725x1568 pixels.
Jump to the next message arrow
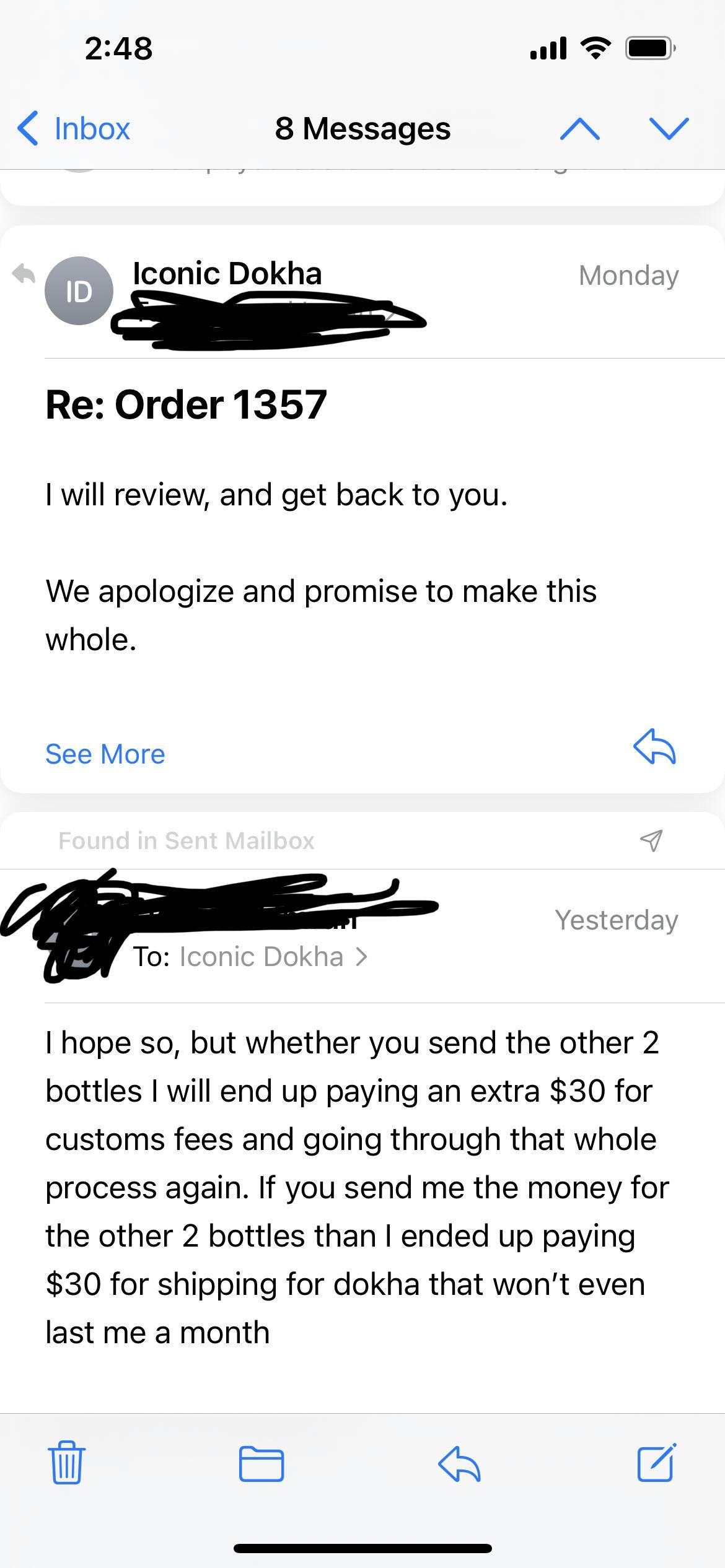point(669,129)
